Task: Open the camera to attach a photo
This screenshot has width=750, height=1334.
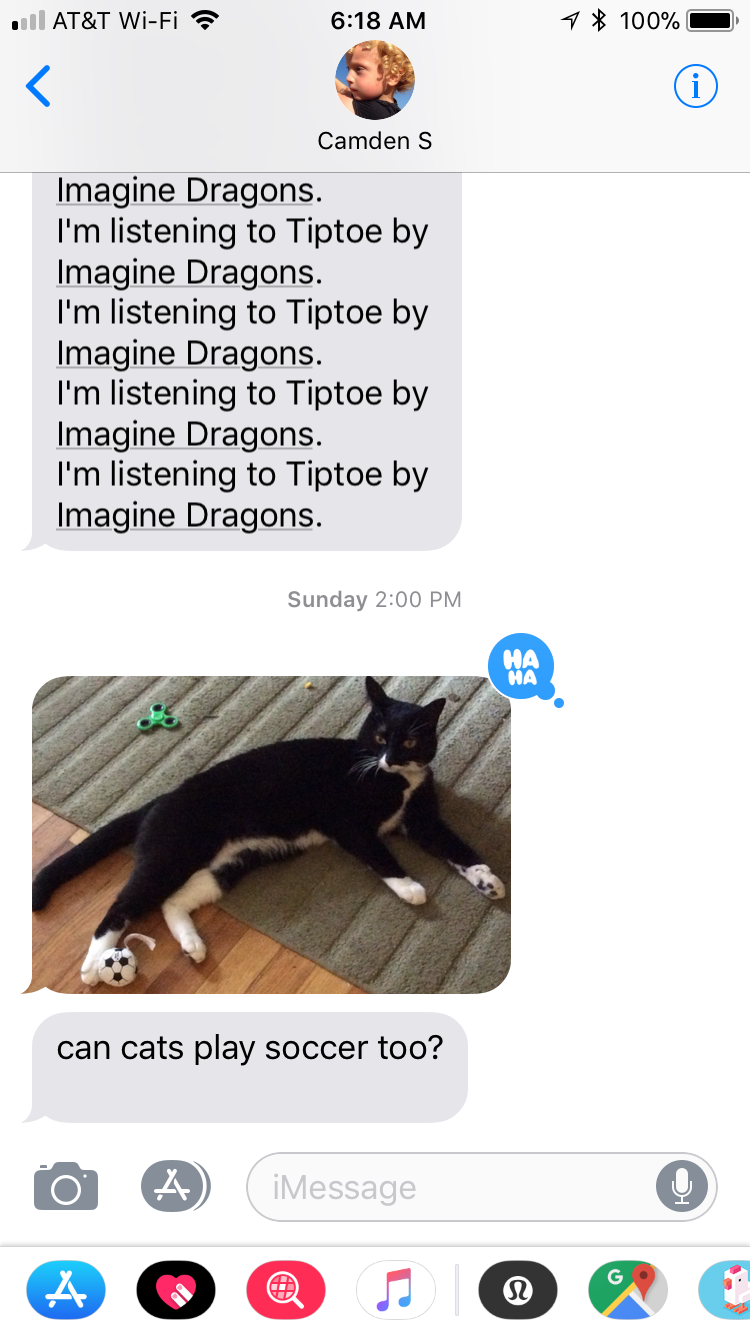Action: pos(66,1186)
